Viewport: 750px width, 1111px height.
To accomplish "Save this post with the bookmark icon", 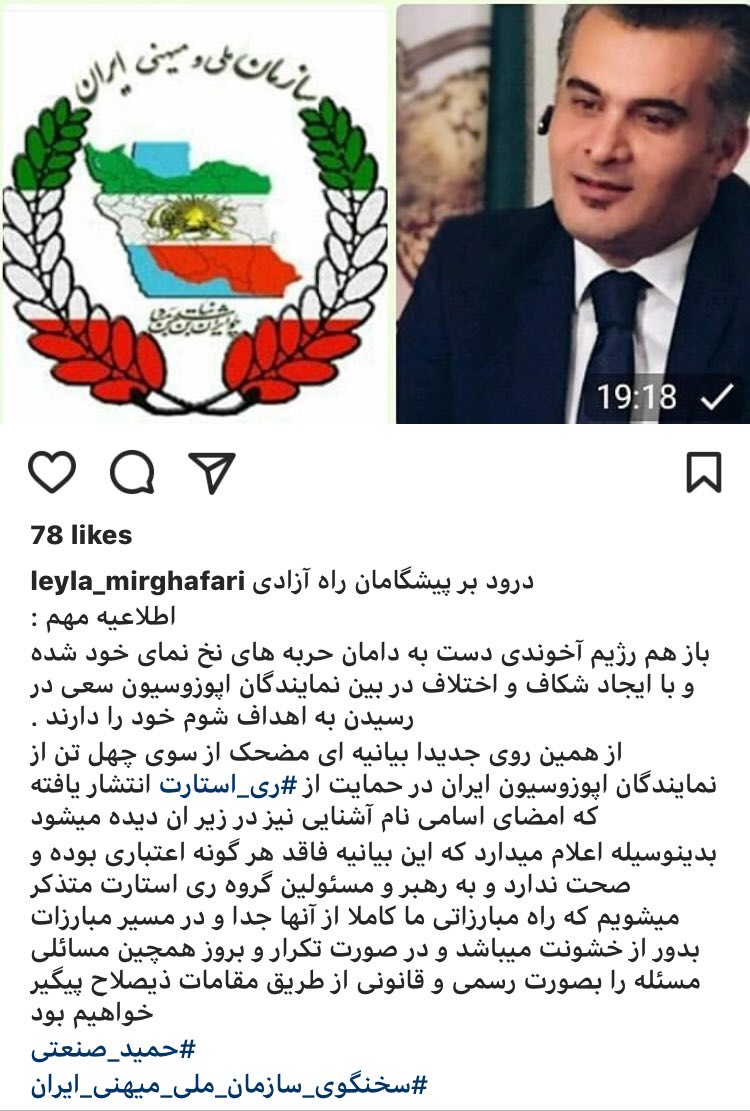I will pyautogui.click(x=704, y=473).
